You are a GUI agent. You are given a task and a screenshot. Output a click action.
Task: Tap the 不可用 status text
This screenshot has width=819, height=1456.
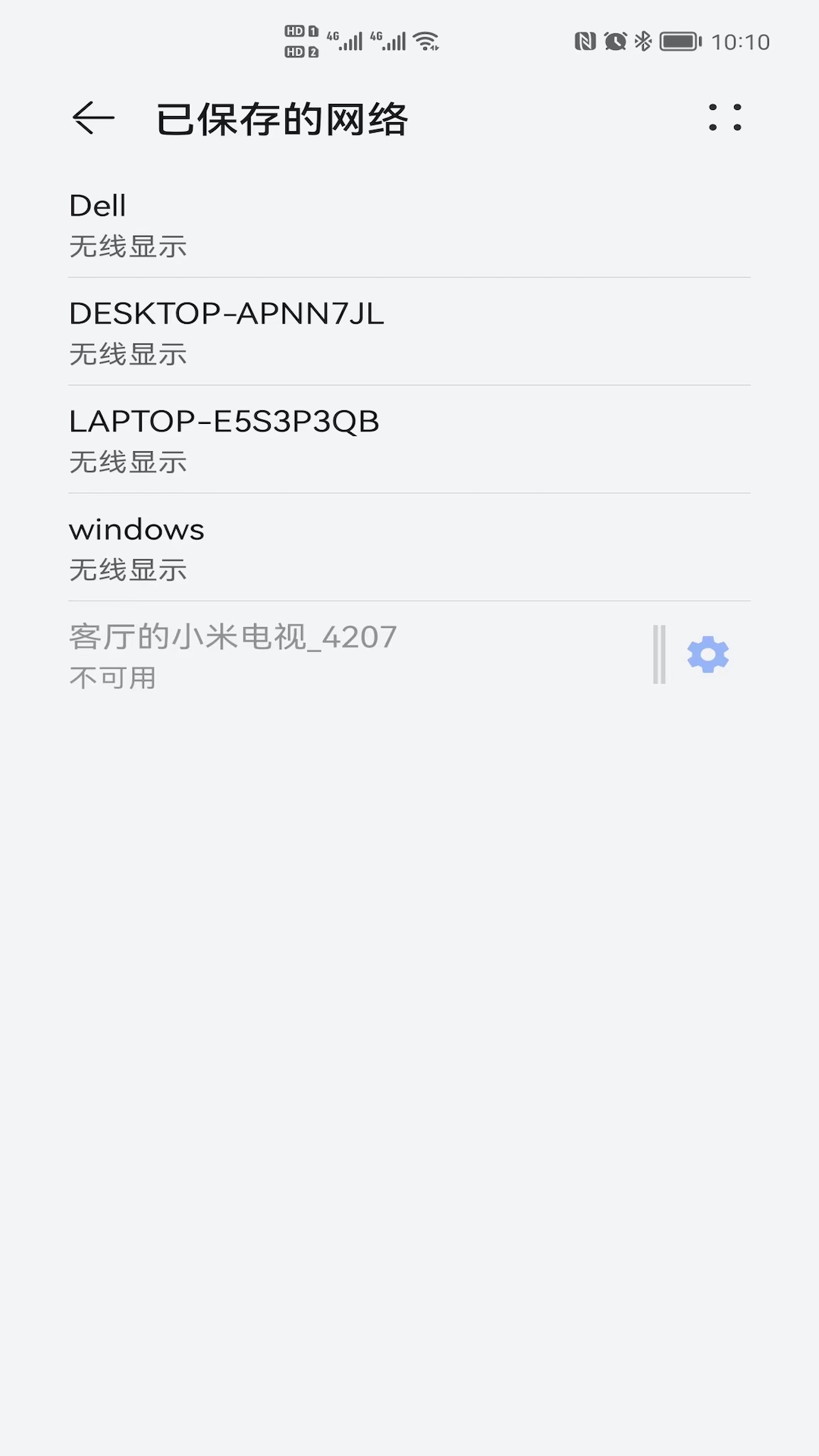111,679
